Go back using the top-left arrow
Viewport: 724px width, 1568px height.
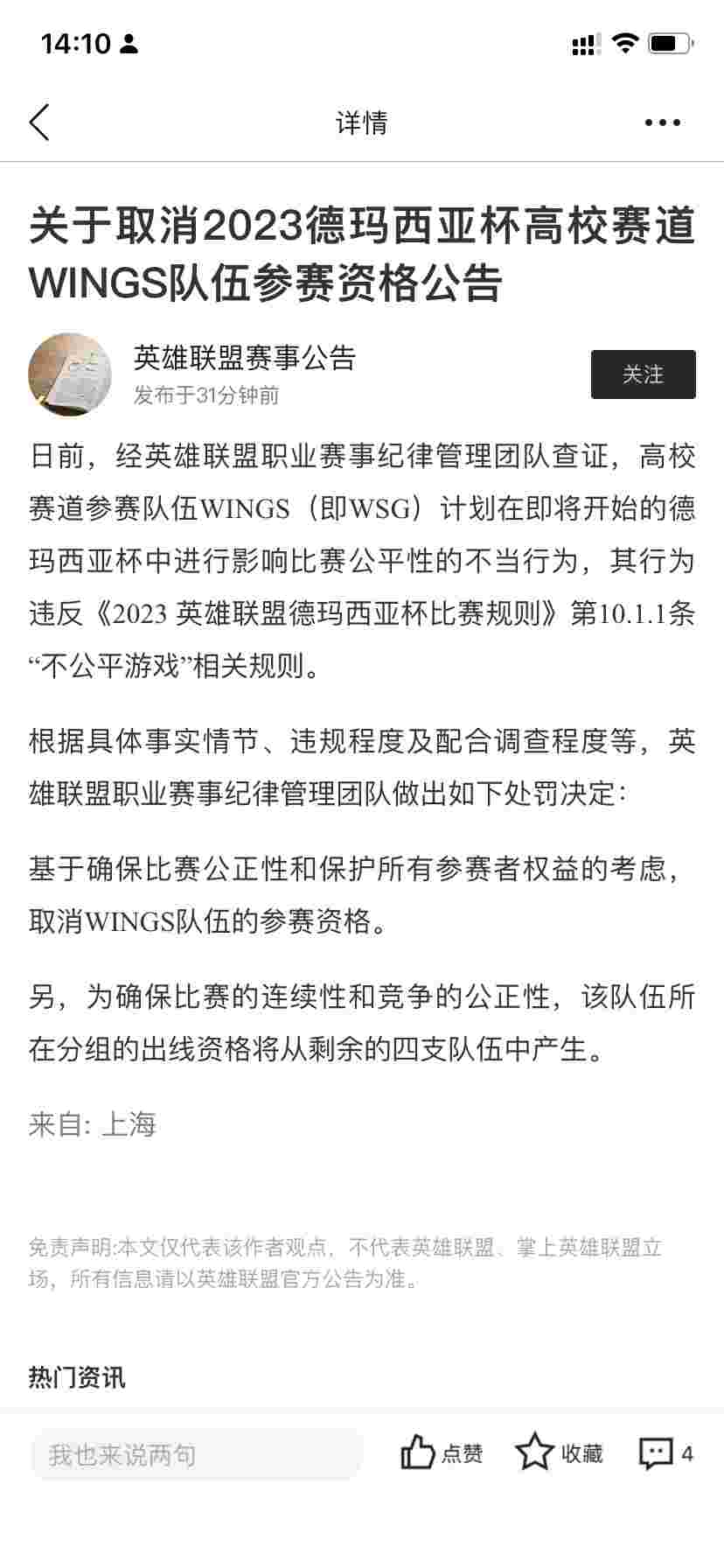click(40, 122)
